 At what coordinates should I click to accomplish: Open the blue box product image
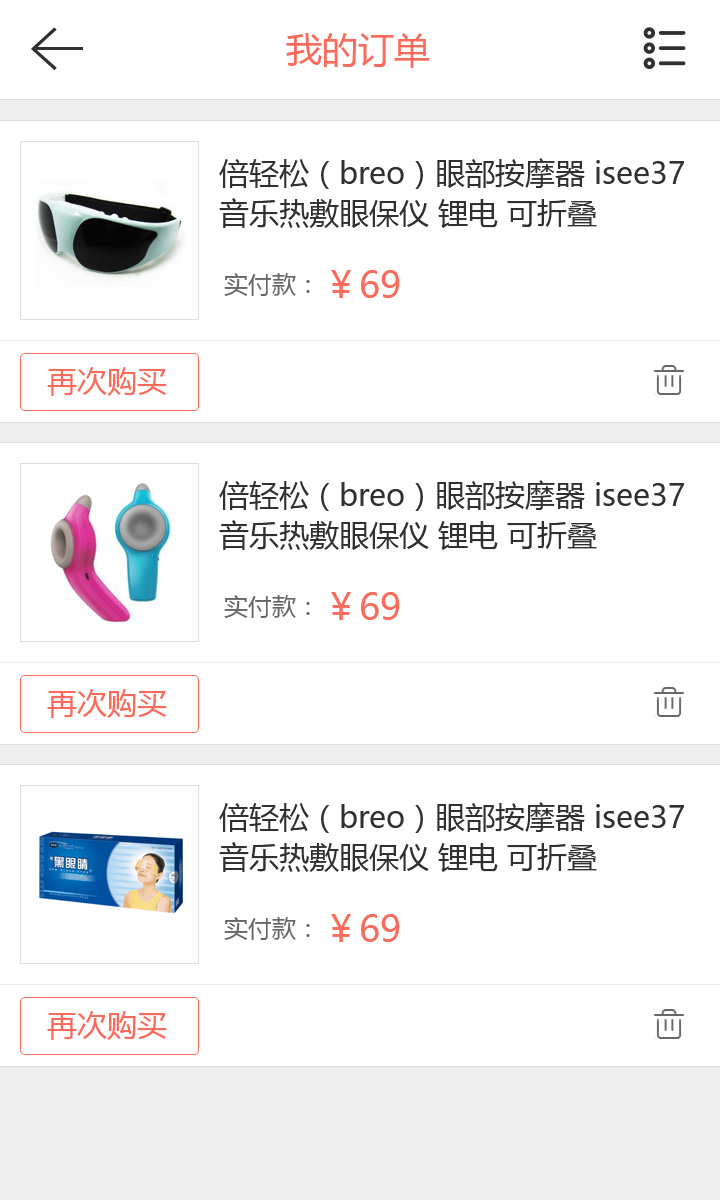[109, 874]
